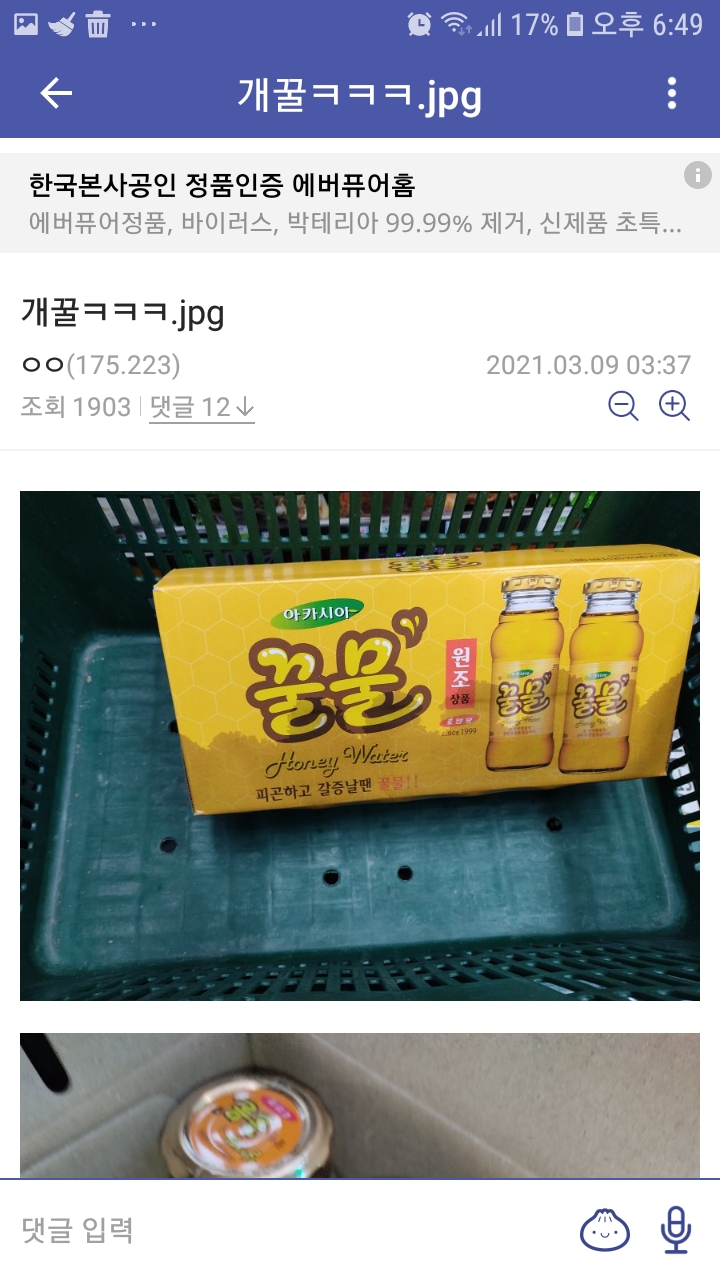Viewport: 720px width, 1280px height.
Task: Open the second bottle cap photo
Action: (360, 1105)
